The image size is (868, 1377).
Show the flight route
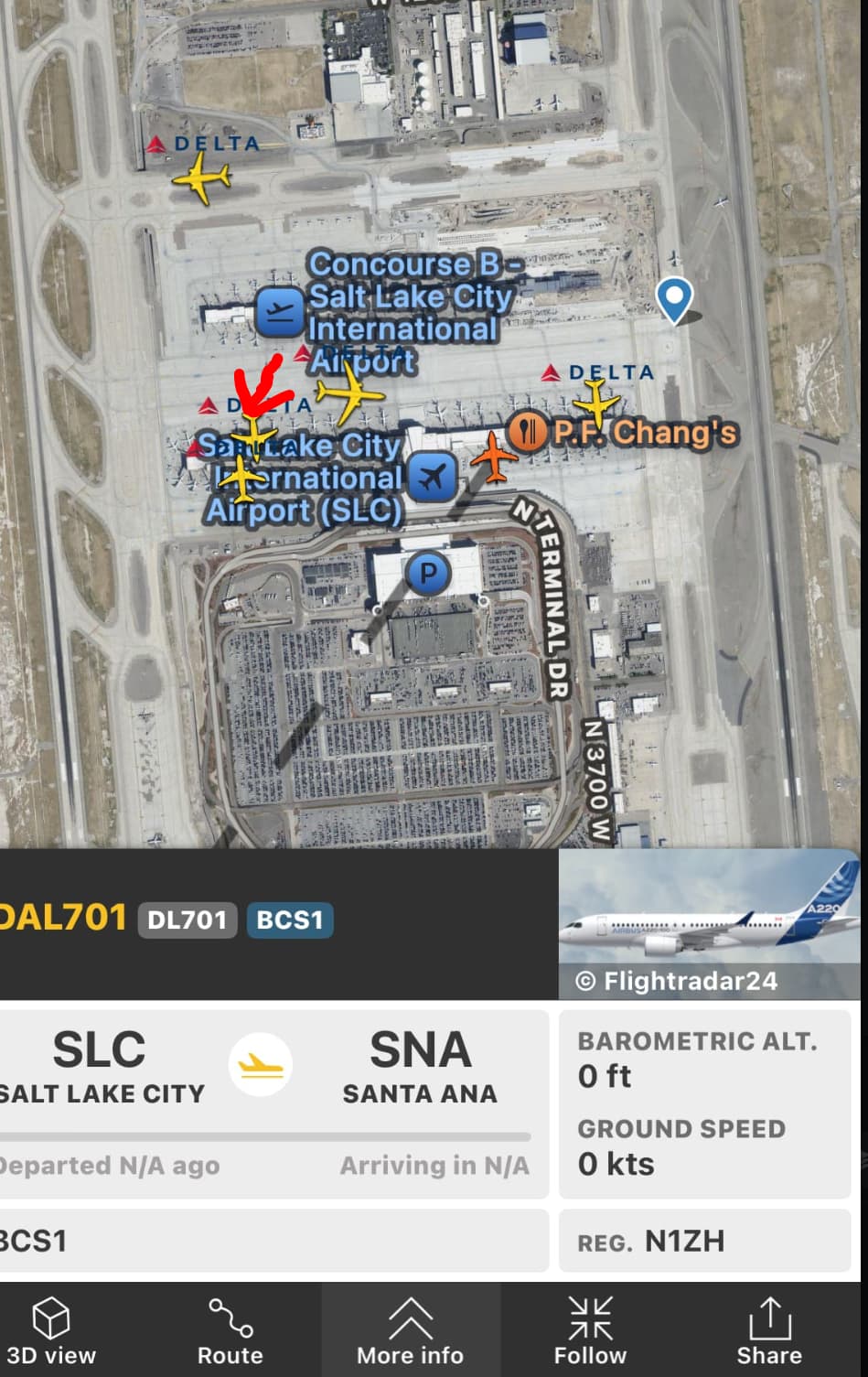230,1329
